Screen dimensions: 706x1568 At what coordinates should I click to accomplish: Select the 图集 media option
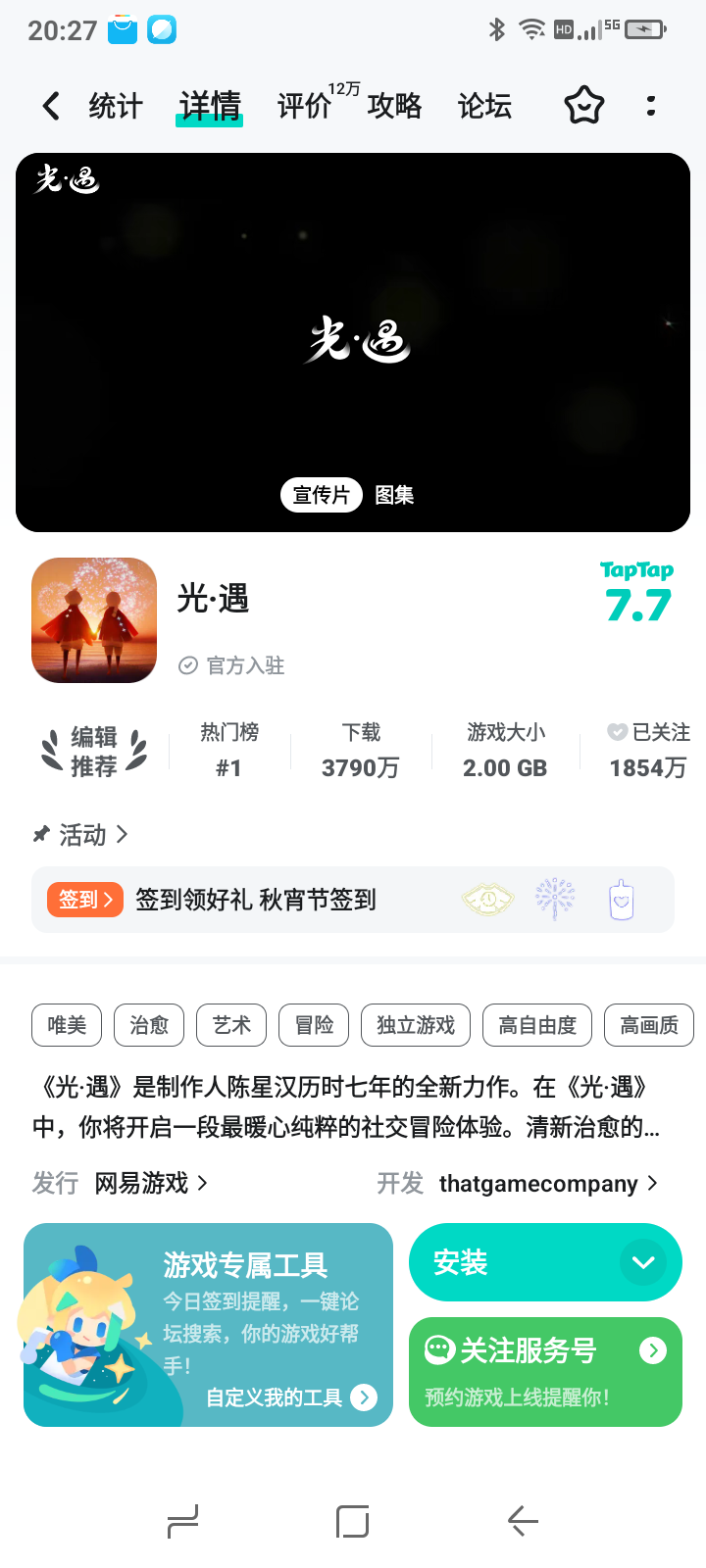[394, 495]
